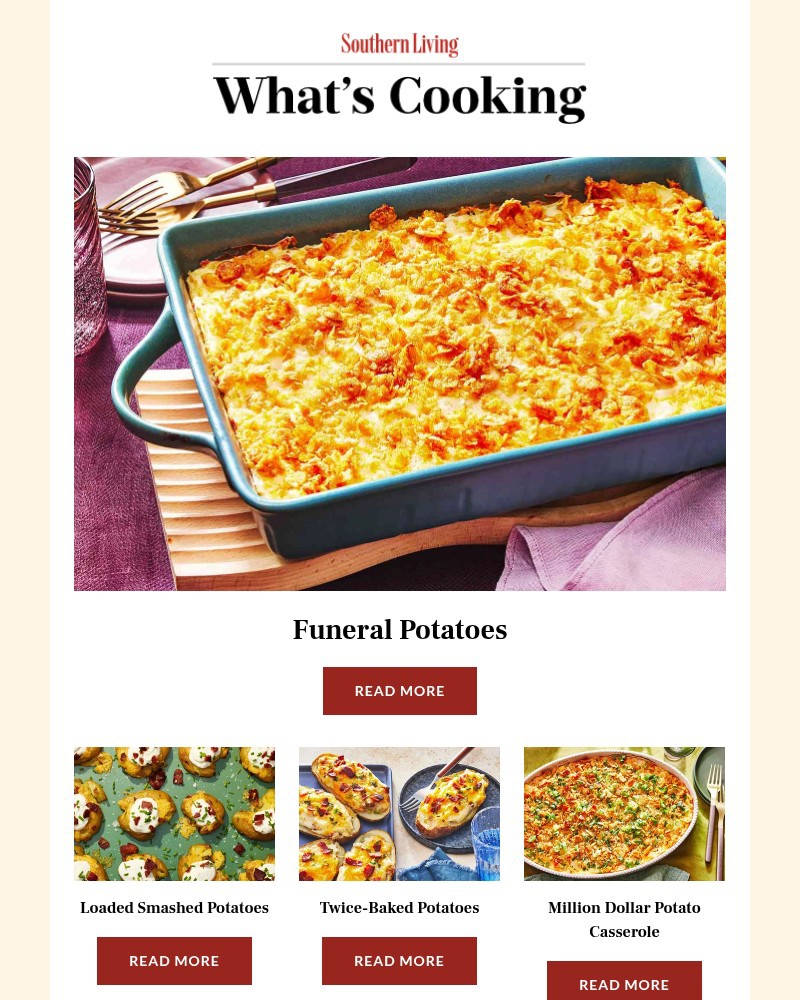Open the Loaded Smashed Potatoes heading link

tap(174, 907)
